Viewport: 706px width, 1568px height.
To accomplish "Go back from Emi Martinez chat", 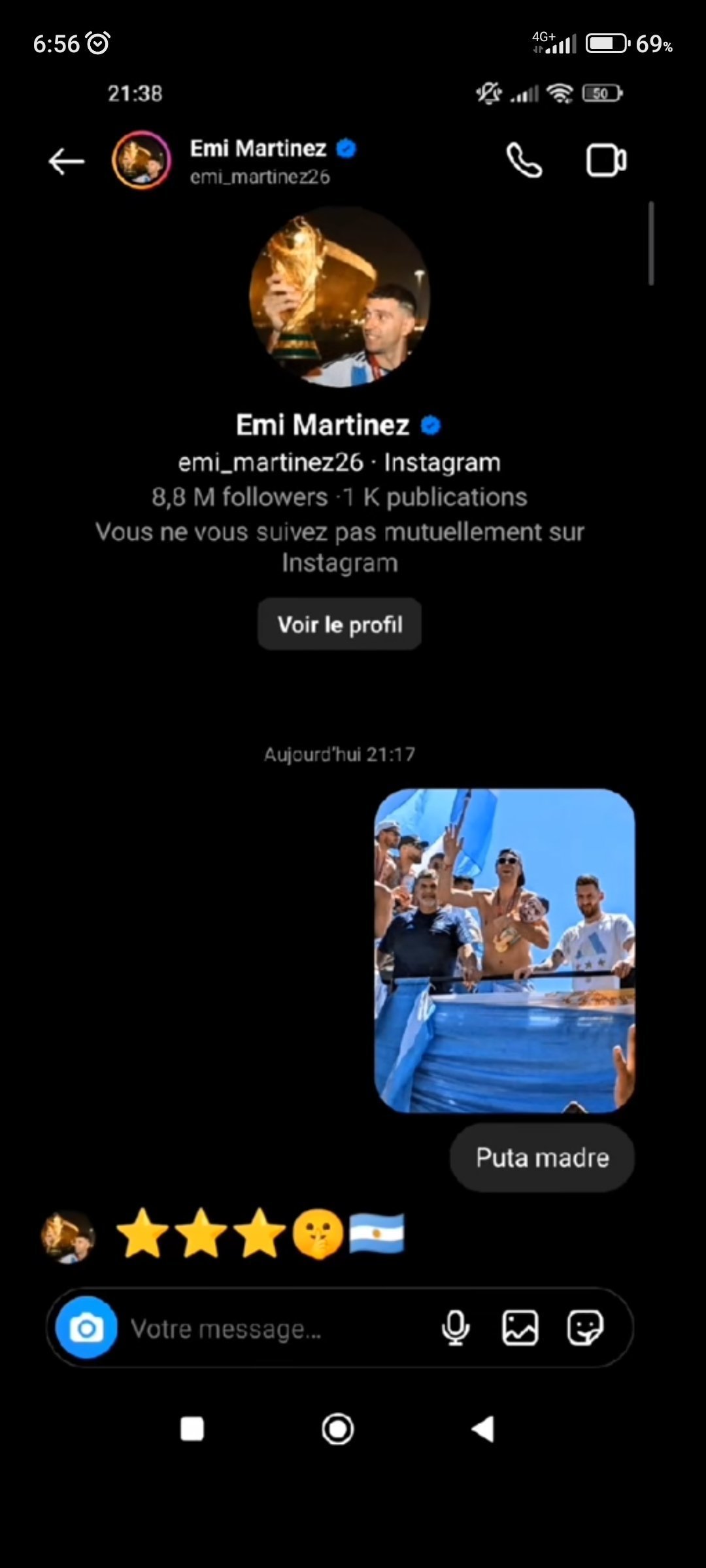I will coord(66,161).
